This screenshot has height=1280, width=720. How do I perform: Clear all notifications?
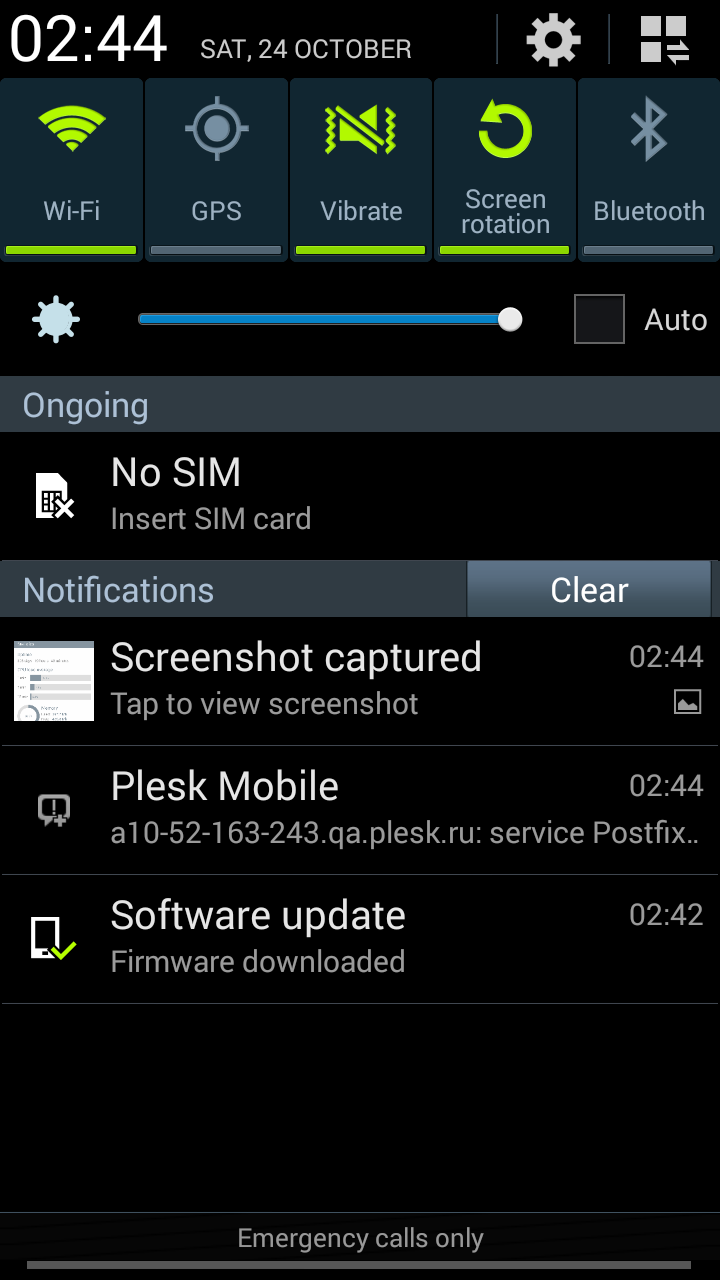589,589
